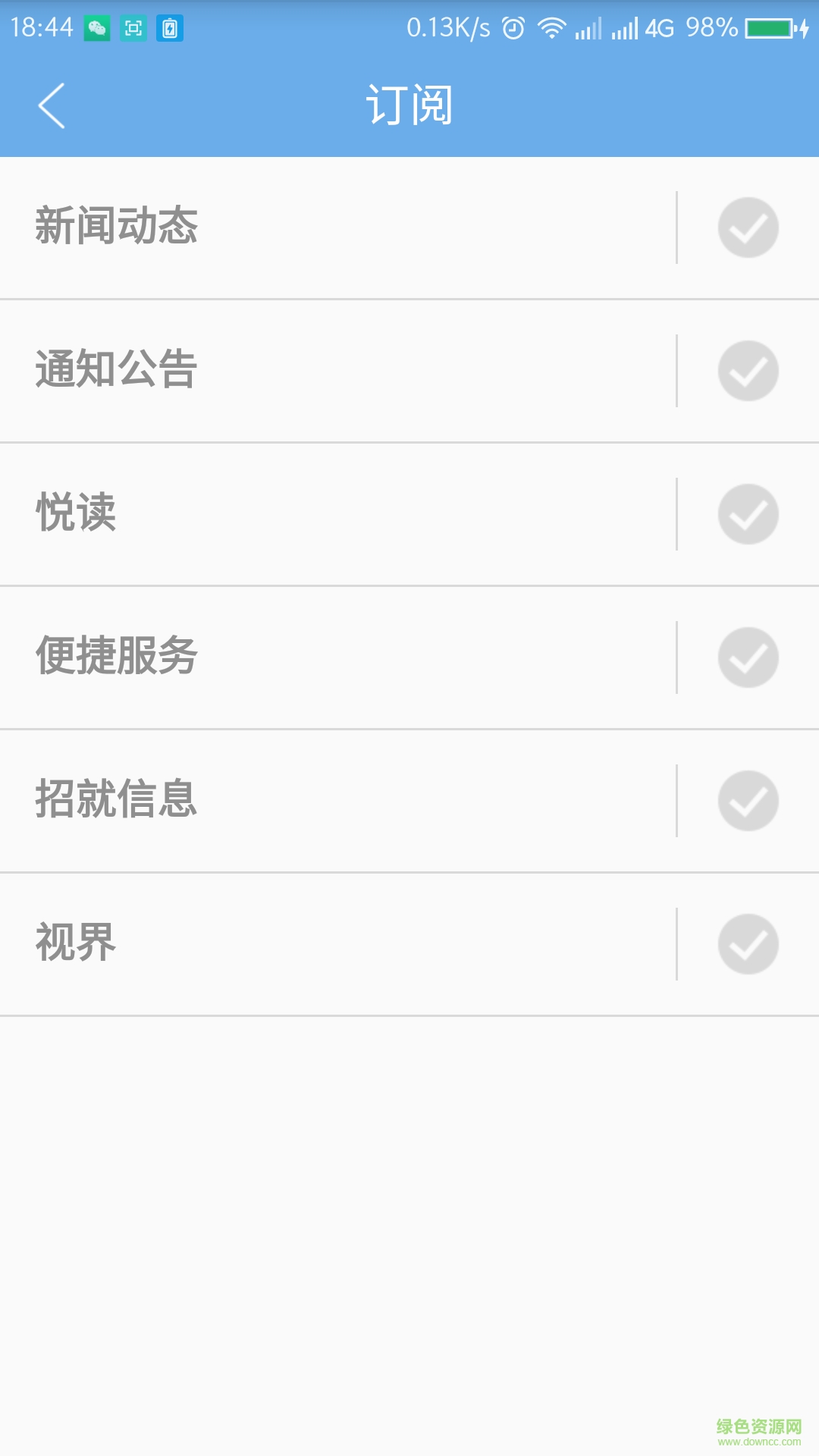Tap the WiFi icon in the status bar
Viewport: 819px width, 1456px height.
pyautogui.click(x=551, y=27)
